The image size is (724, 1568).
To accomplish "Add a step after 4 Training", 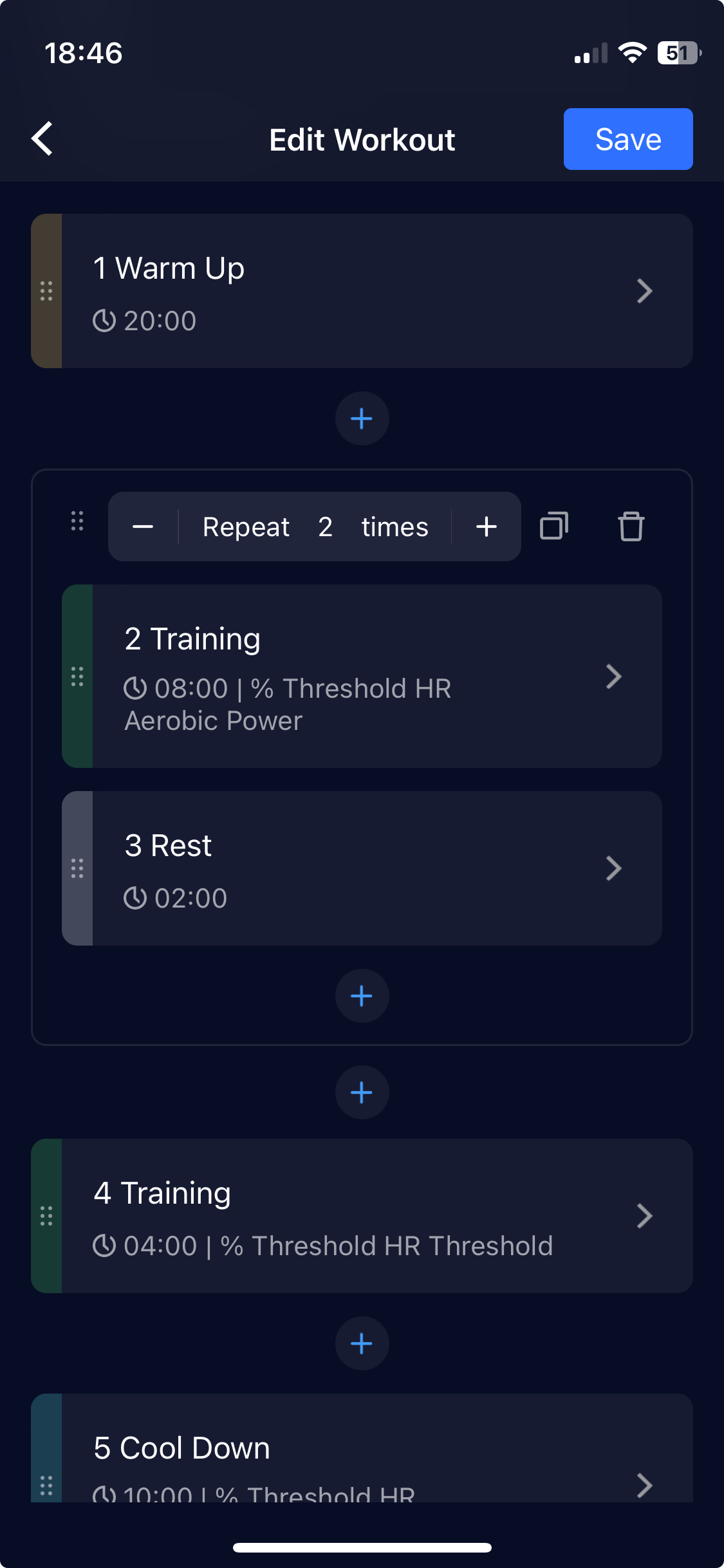I will (x=362, y=1343).
